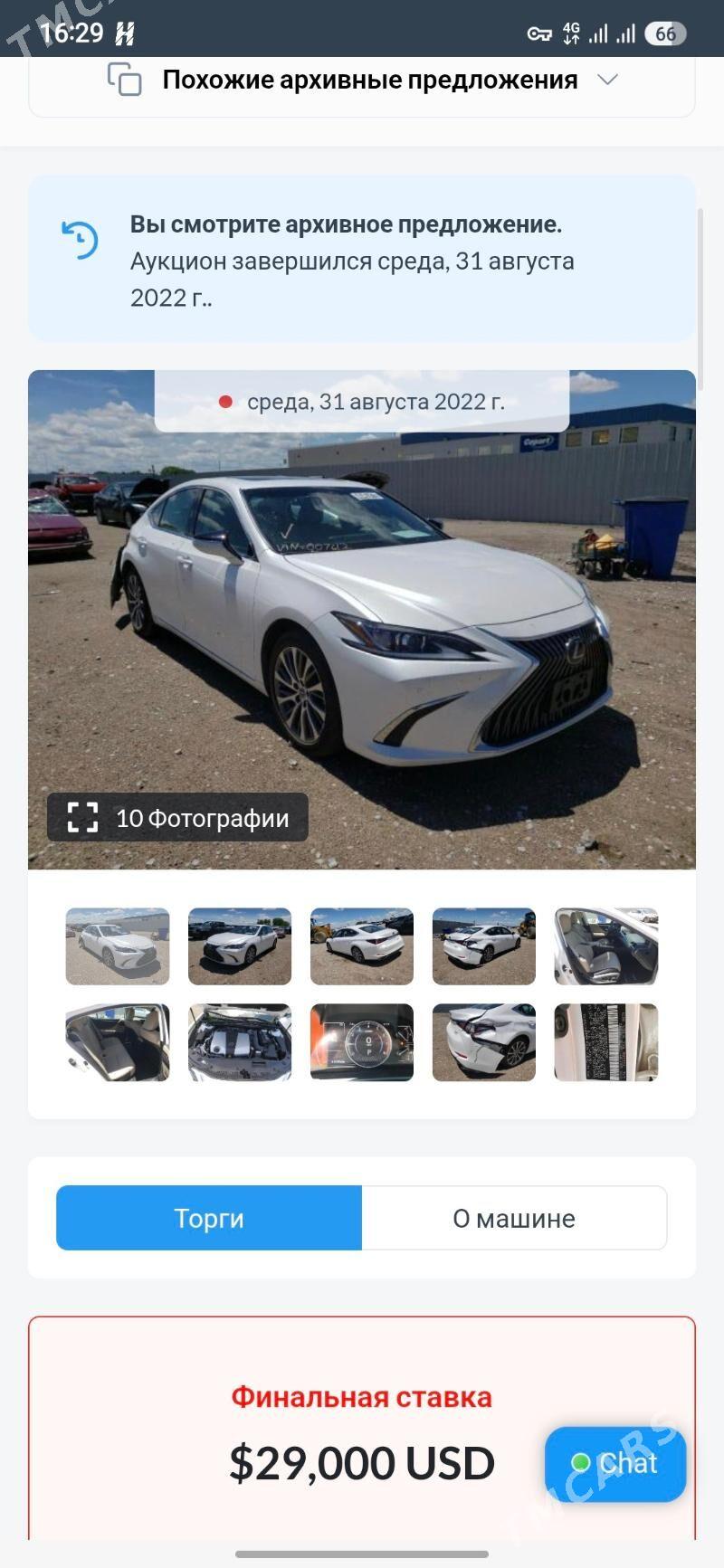The image size is (724, 1568).
Task: Open the engine bay photo thumbnail
Action: [x=240, y=1042]
